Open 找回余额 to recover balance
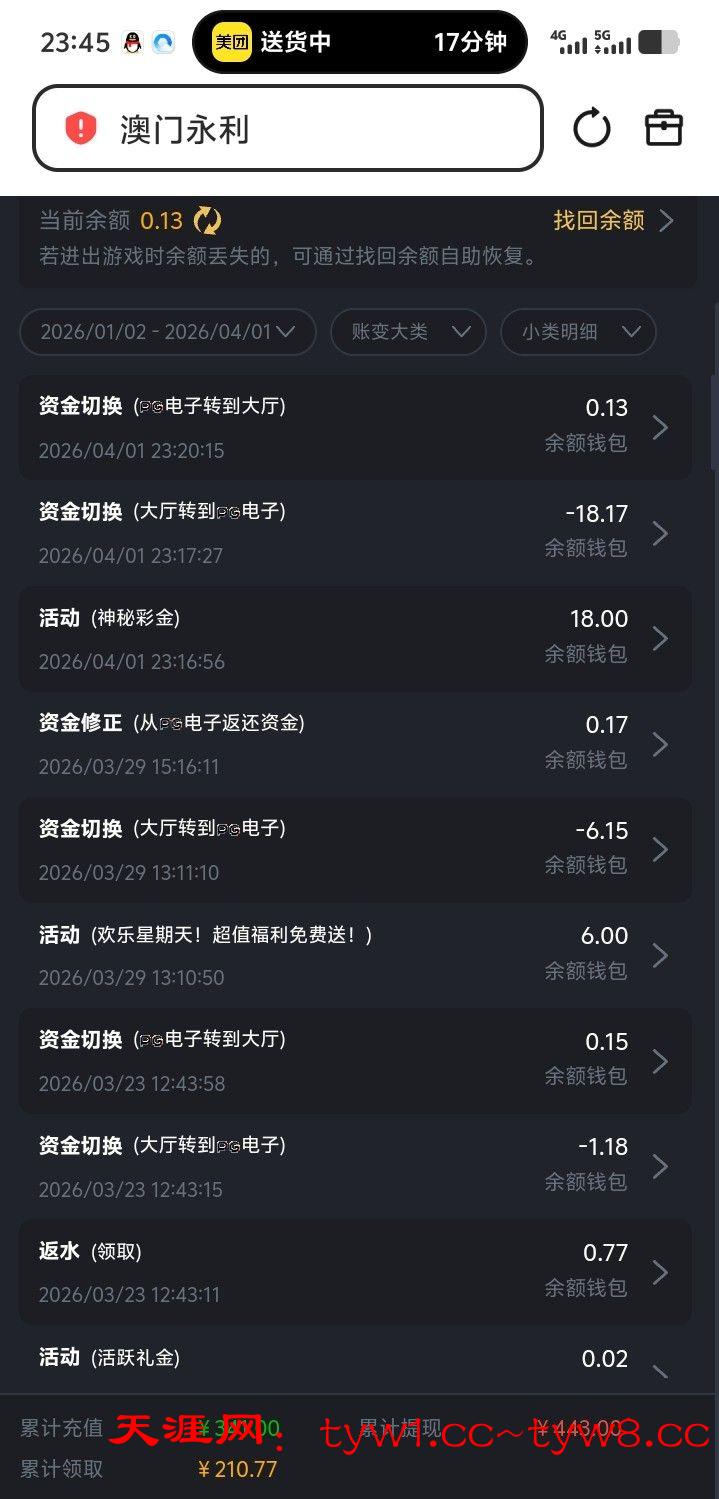719x1499 pixels. point(612,220)
